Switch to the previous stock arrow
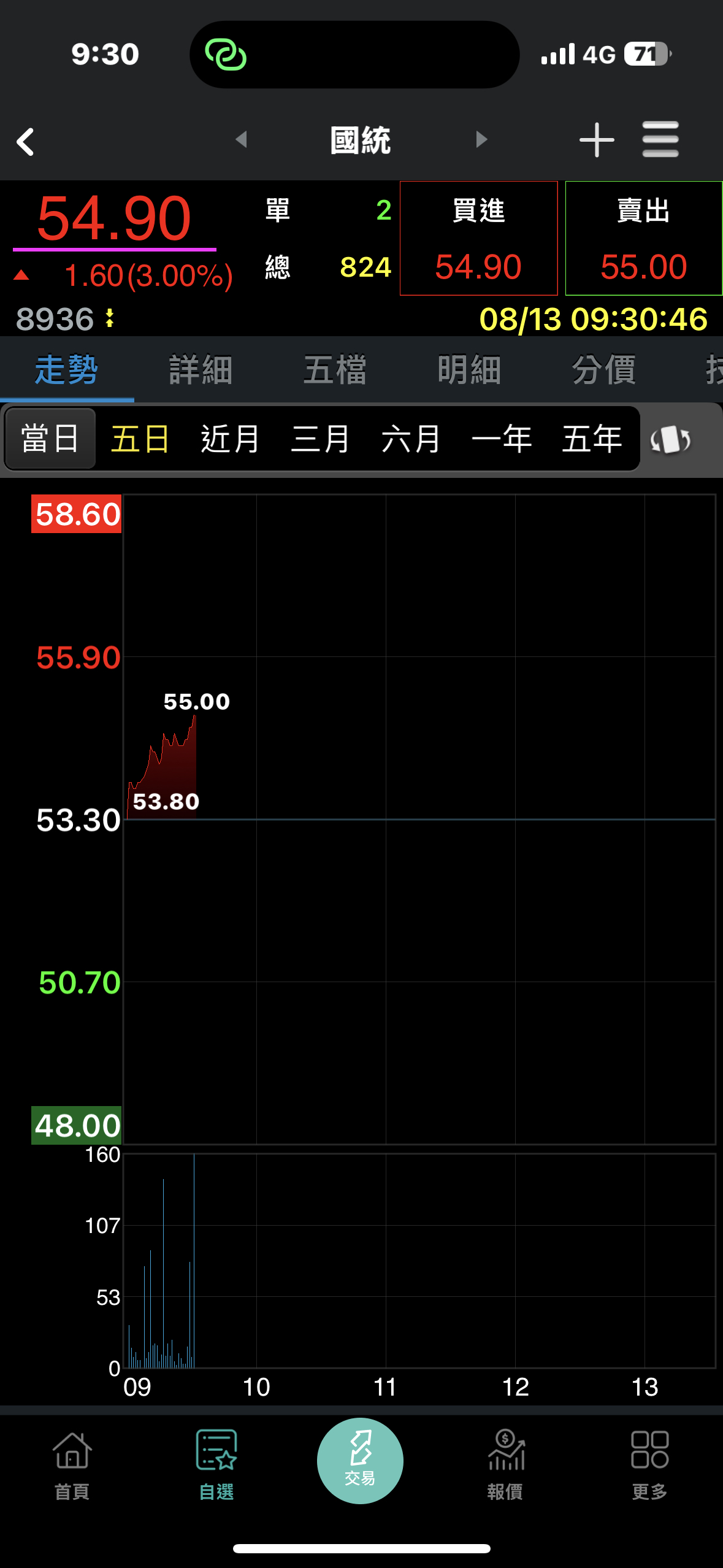The width and height of the screenshot is (723, 1568). 242,139
